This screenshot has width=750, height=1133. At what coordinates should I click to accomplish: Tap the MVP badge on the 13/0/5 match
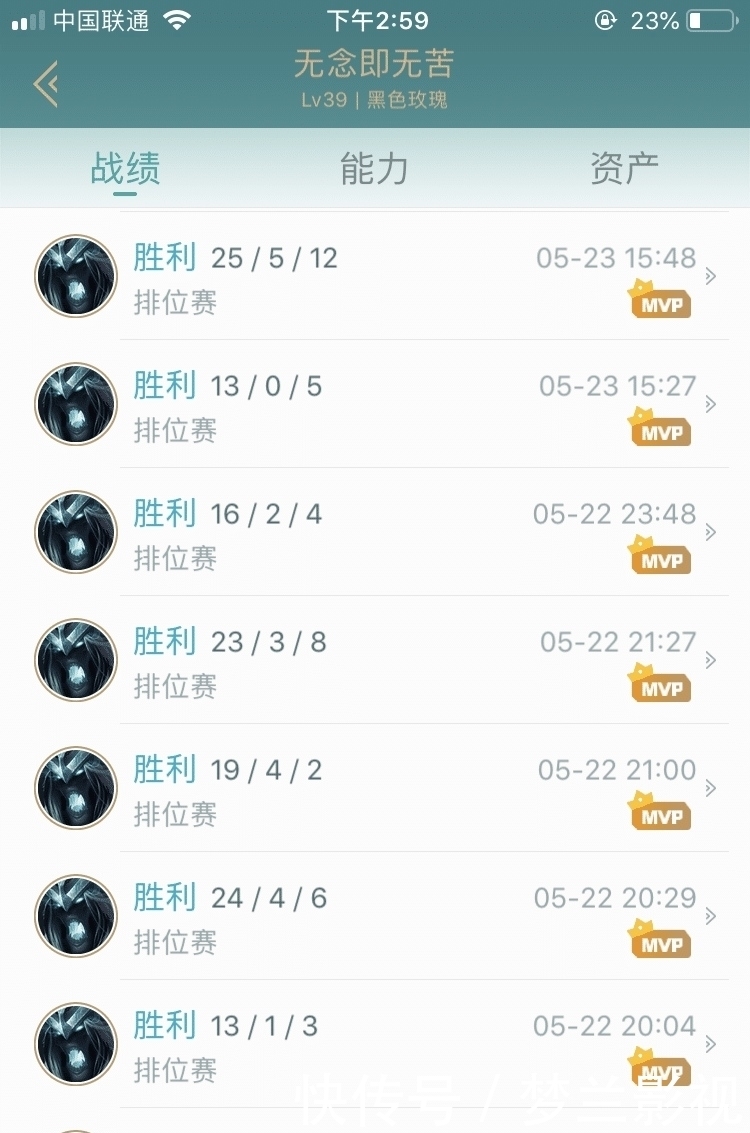click(660, 431)
